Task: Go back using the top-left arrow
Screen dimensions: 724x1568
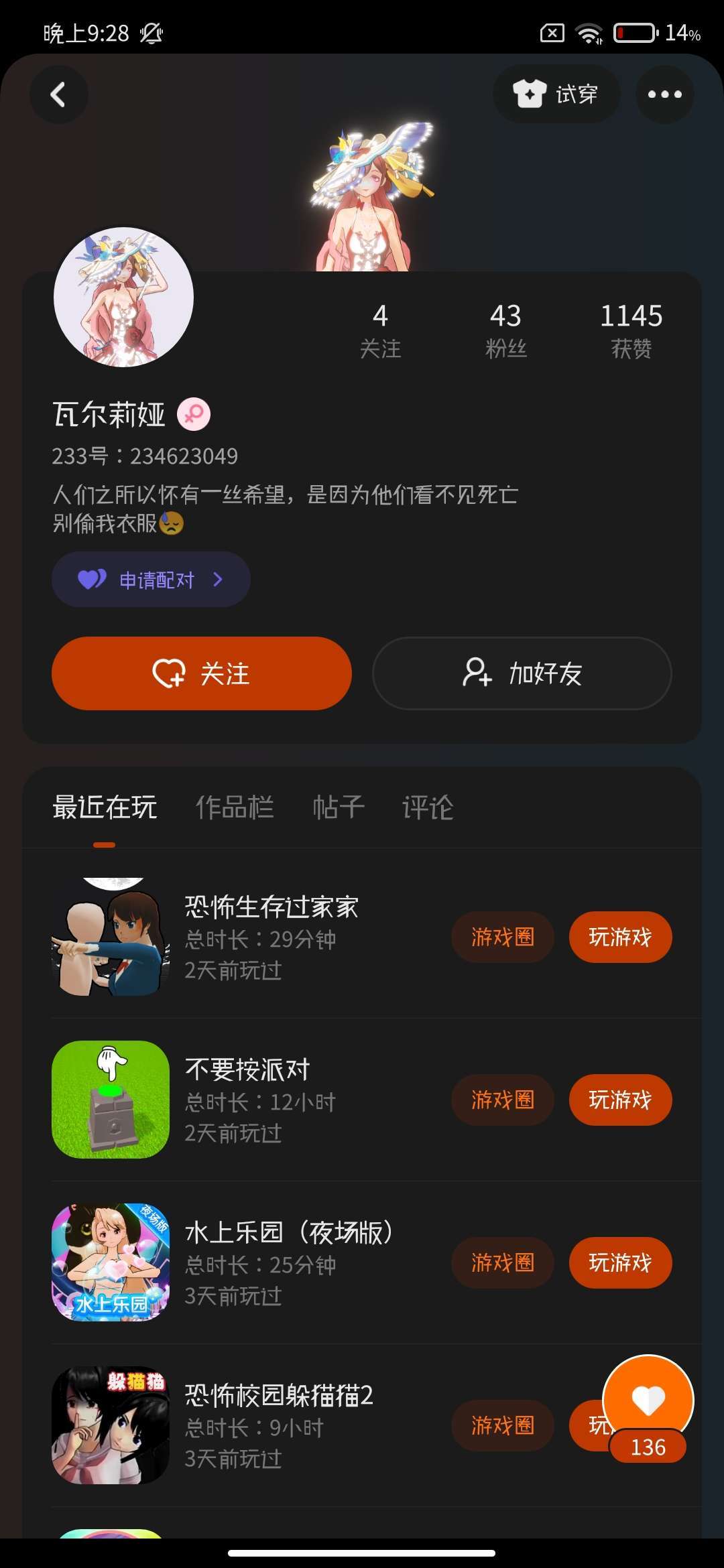Action: coord(59,94)
